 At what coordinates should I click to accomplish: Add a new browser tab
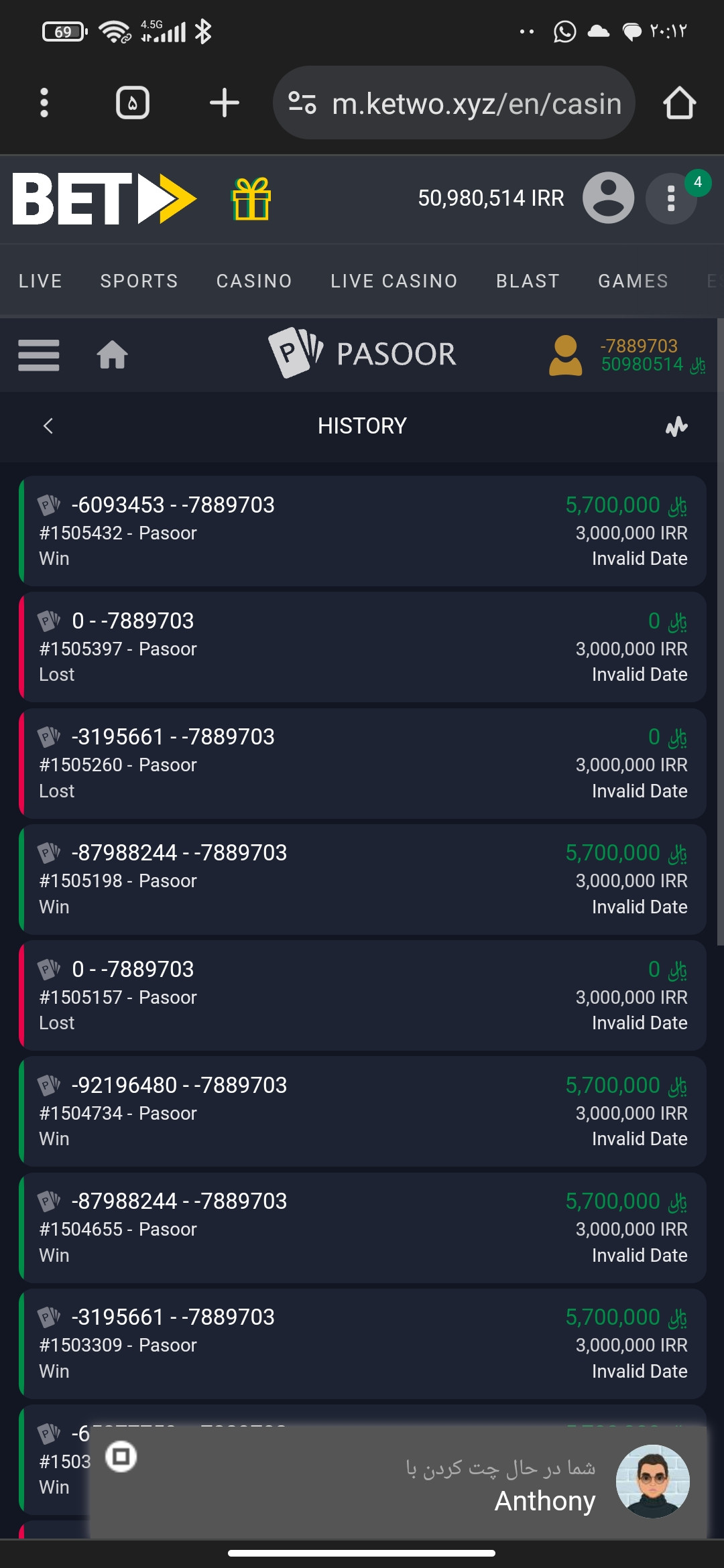225,103
